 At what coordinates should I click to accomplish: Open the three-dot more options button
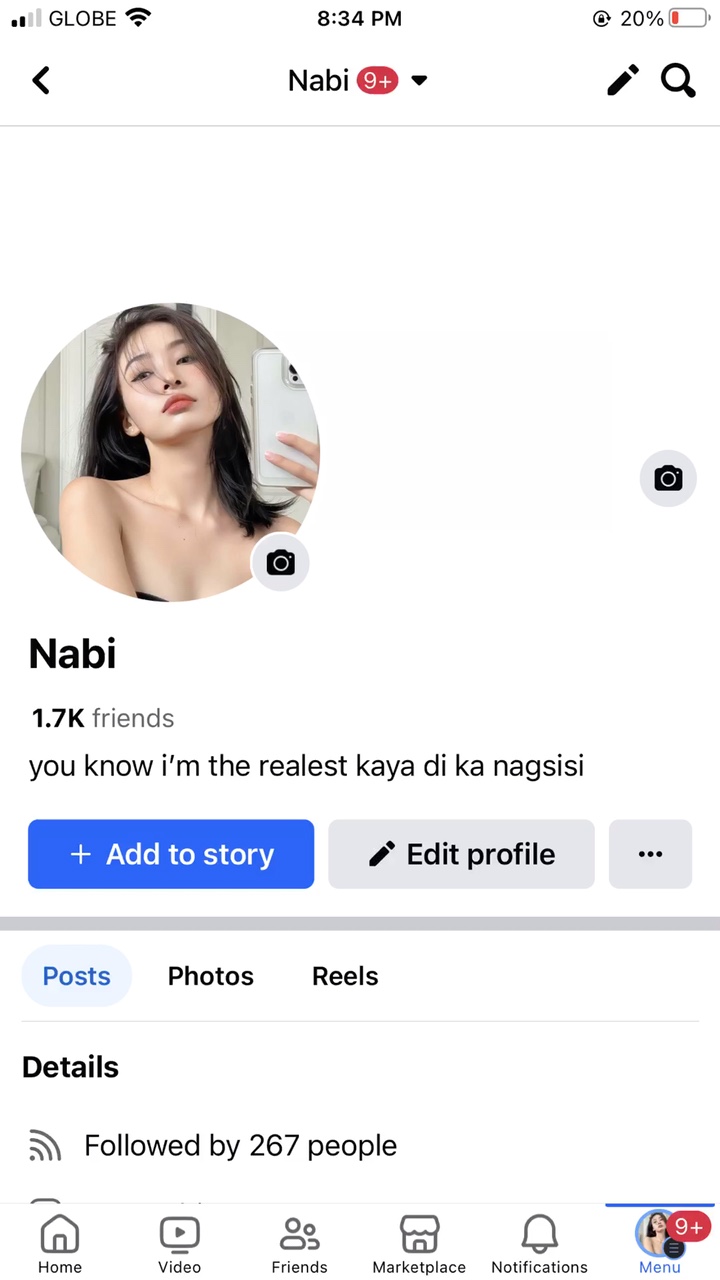pos(650,854)
